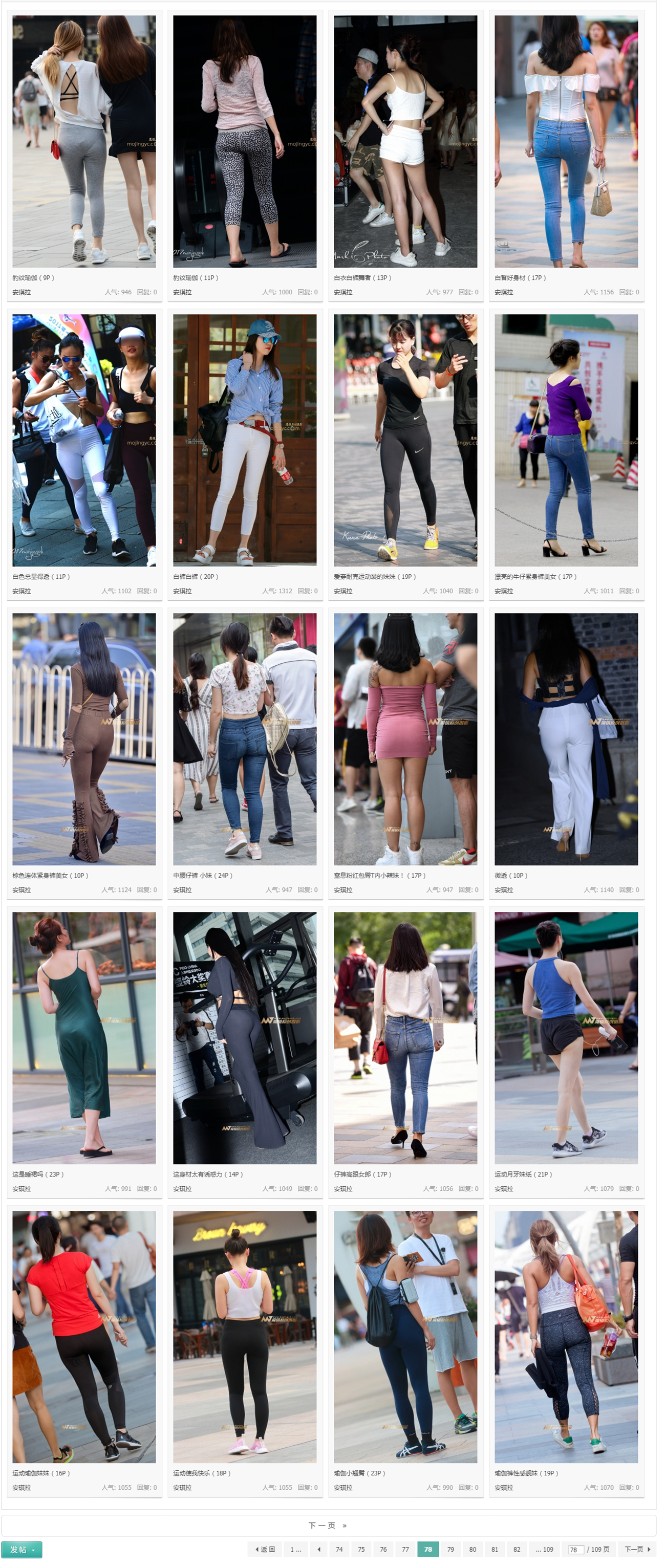Screen dimensions: 666x1568
Task: Go to page 82
Action: [x=517, y=1549]
